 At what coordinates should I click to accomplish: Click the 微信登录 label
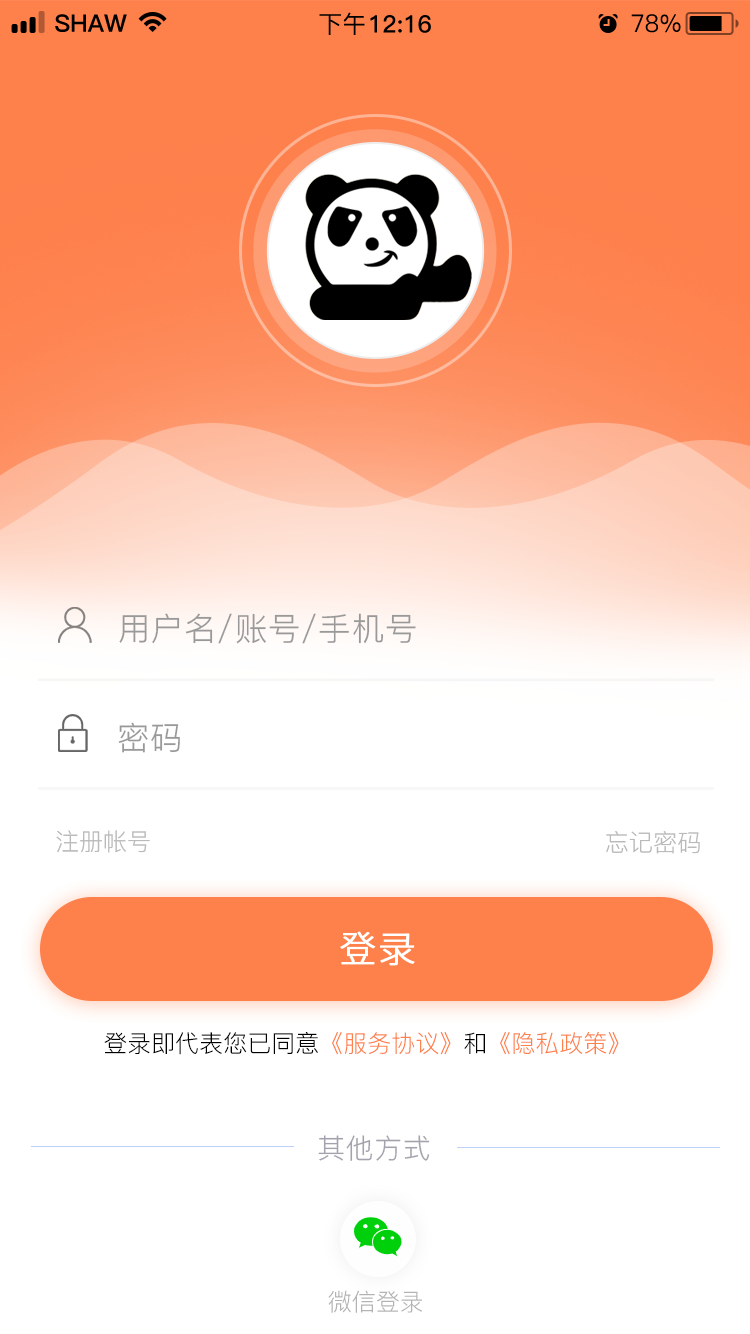[x=375, y=1302]
